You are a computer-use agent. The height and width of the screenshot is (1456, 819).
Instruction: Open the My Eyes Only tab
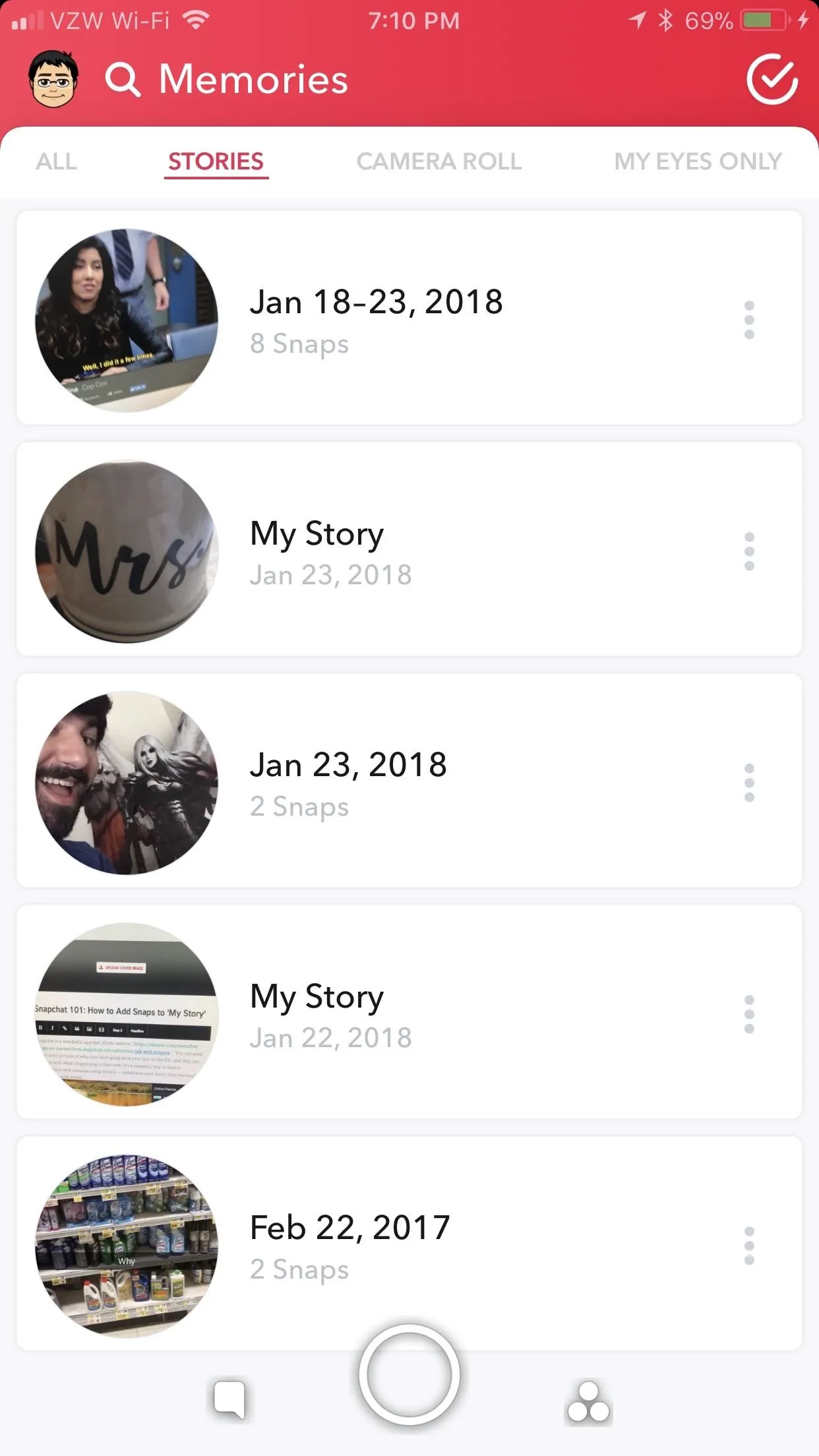pos(698,162)
